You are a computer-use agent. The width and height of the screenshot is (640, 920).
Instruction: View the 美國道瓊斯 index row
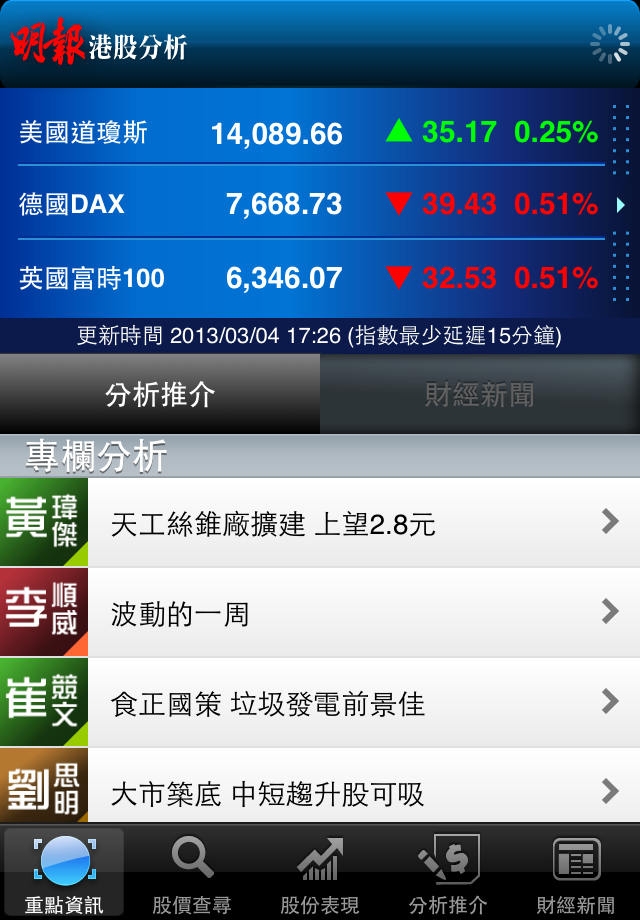click(308, 132)
